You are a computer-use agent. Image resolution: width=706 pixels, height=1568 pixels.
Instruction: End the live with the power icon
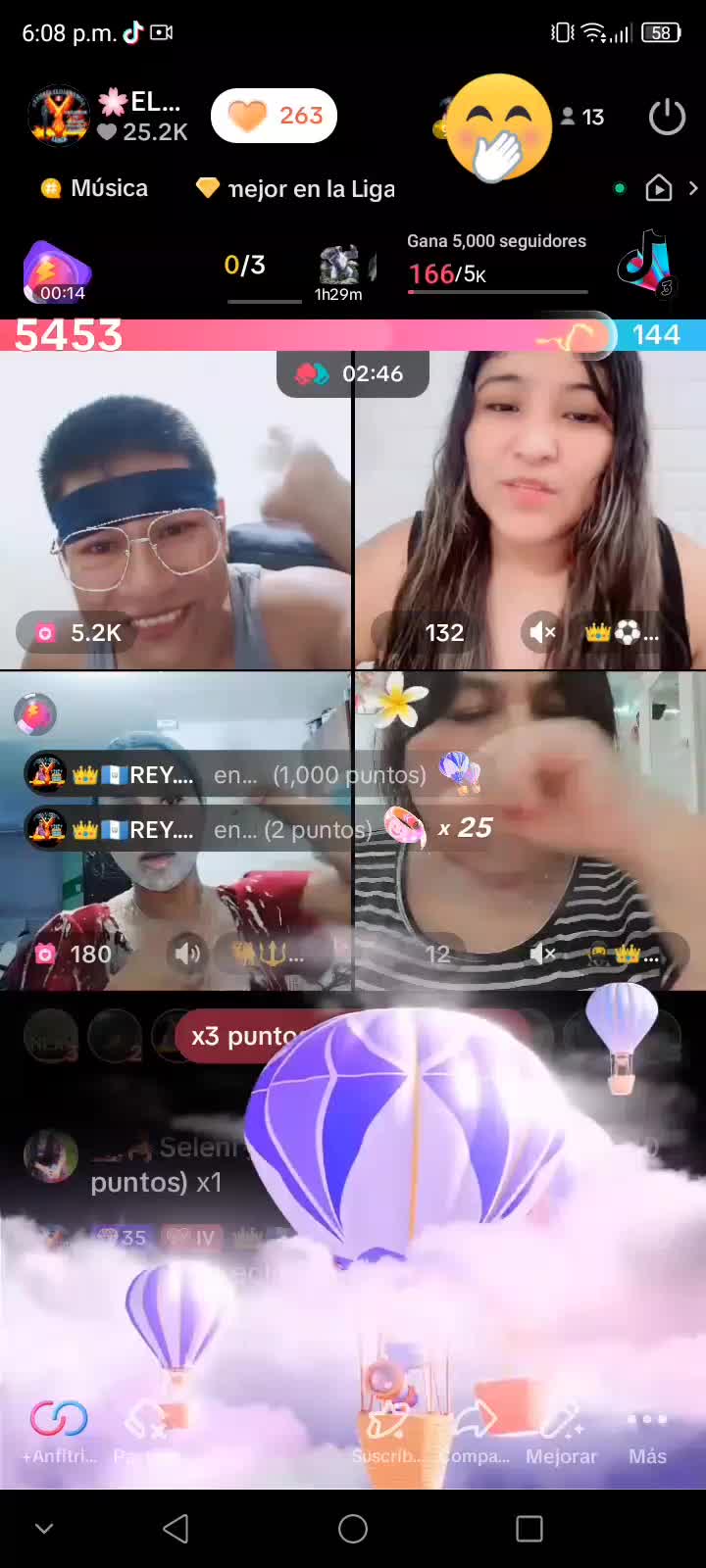[x=667, y=117]
